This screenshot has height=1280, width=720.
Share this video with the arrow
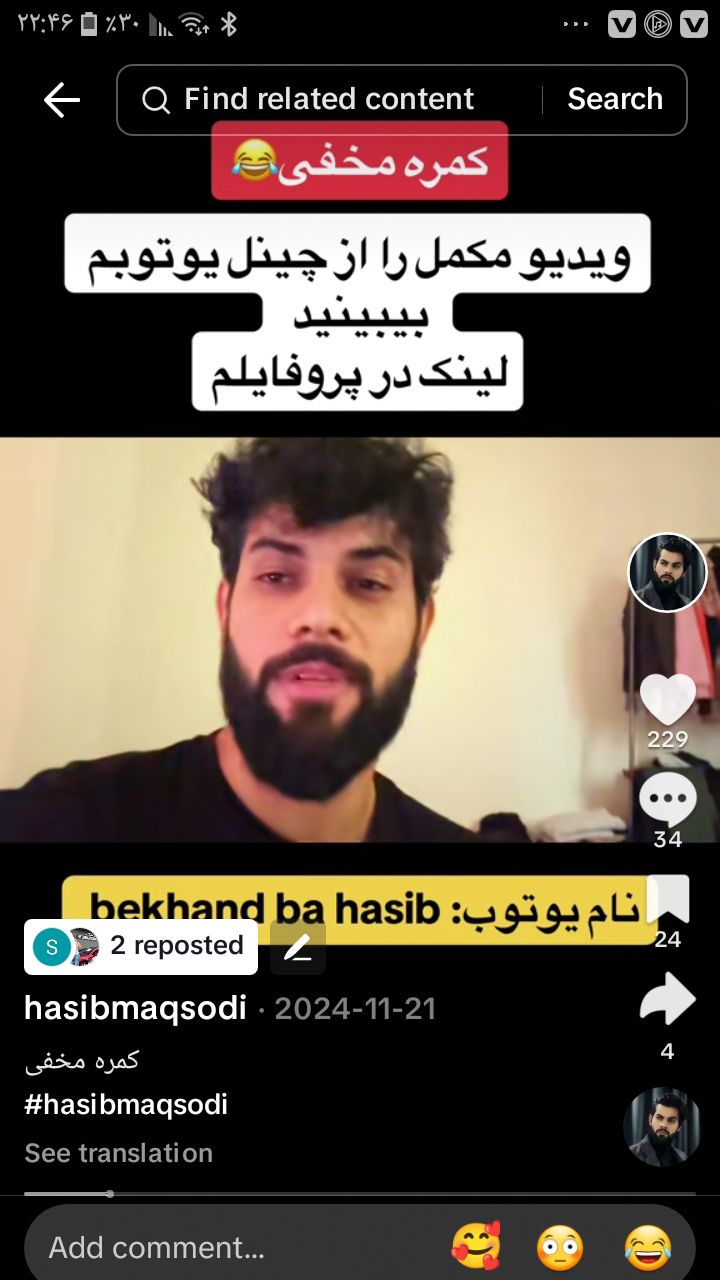[x=667, y=1002]
